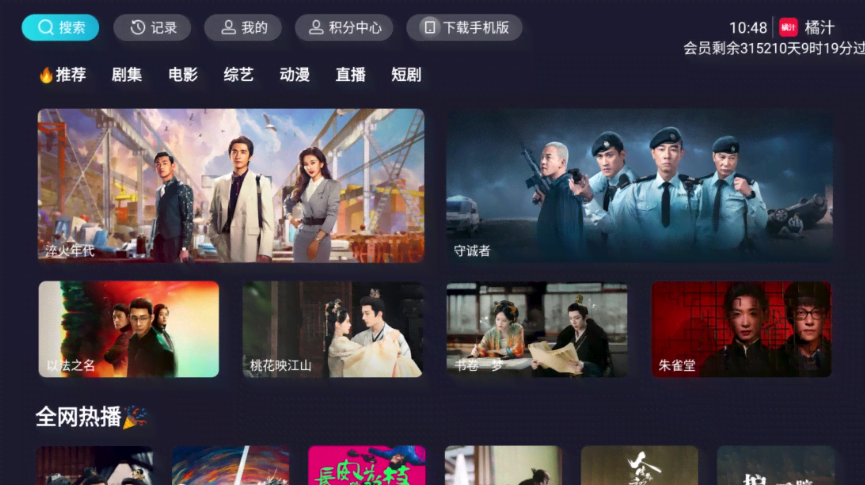Open the 守诚者 banner

point(639,185)
